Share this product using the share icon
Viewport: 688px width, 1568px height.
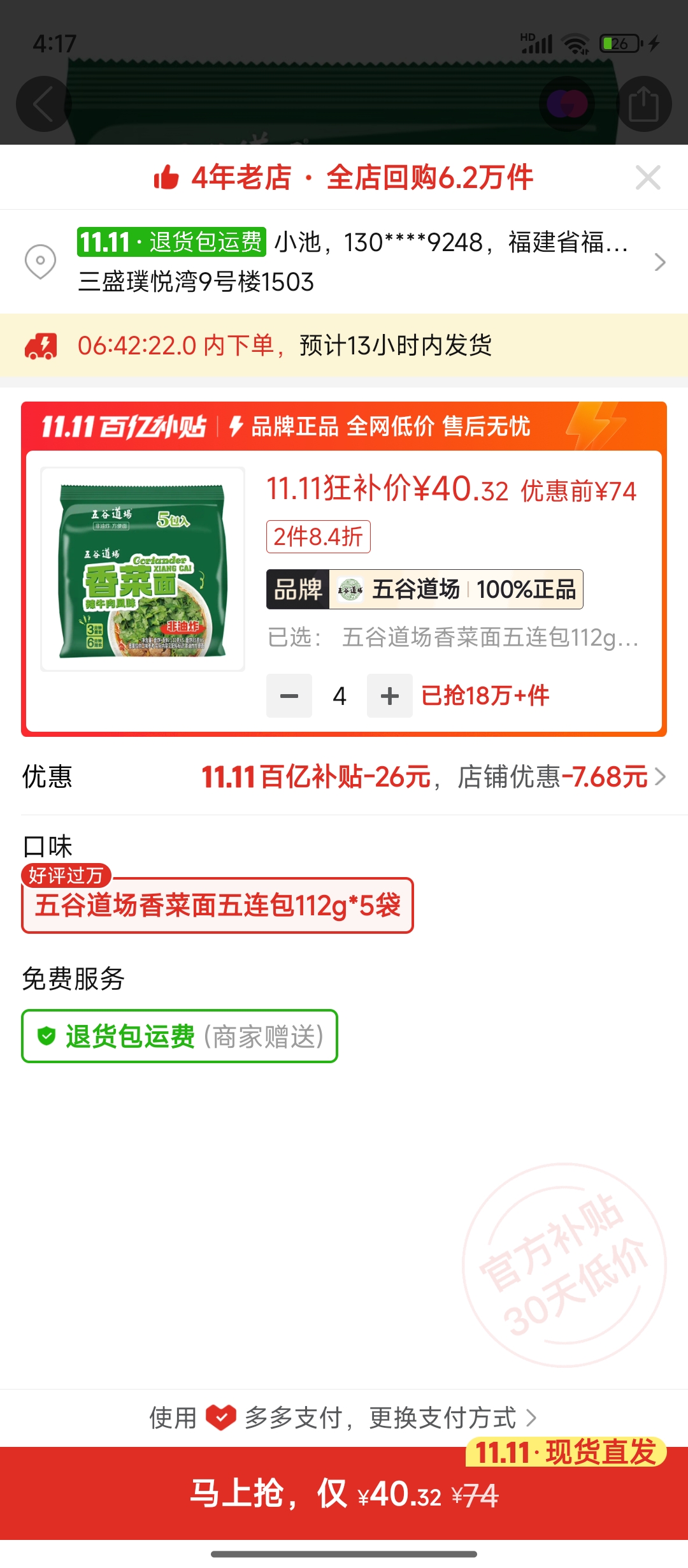[643, 104]
